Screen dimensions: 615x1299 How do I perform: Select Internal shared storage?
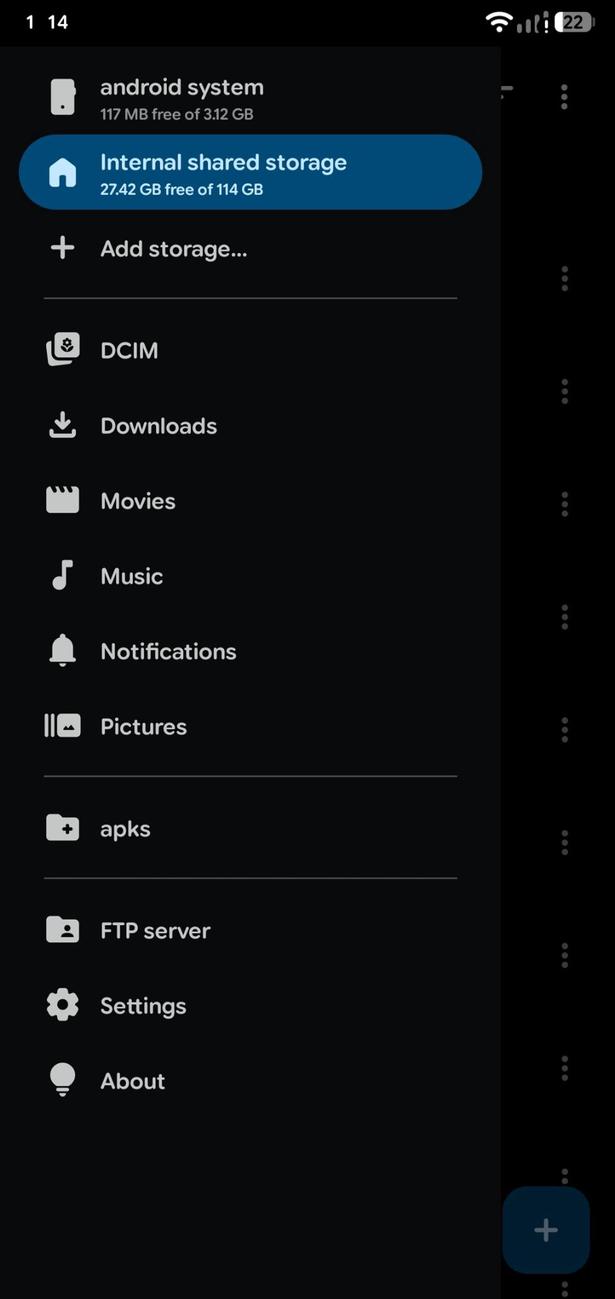click(250, 173)
